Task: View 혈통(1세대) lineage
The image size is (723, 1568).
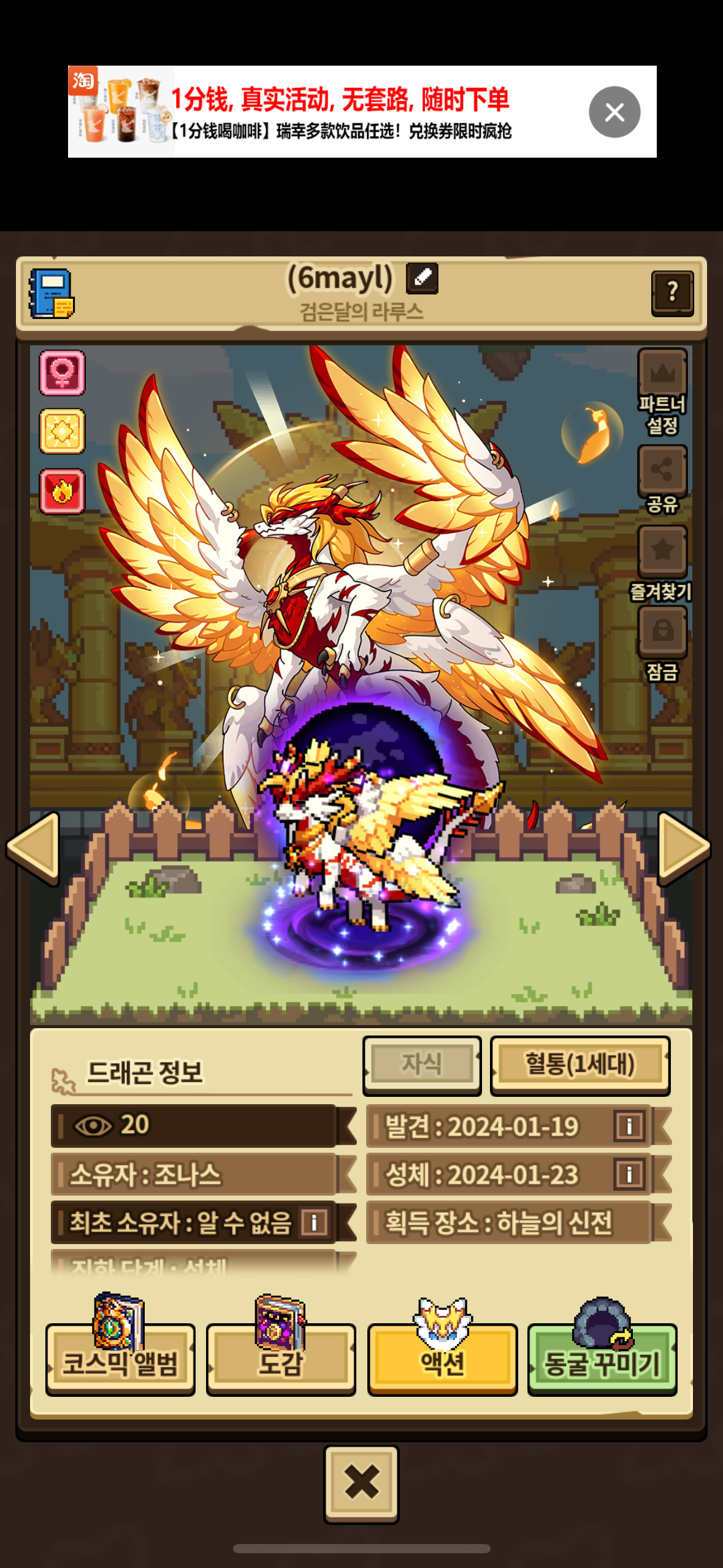Action: (x=580, y=1065)
